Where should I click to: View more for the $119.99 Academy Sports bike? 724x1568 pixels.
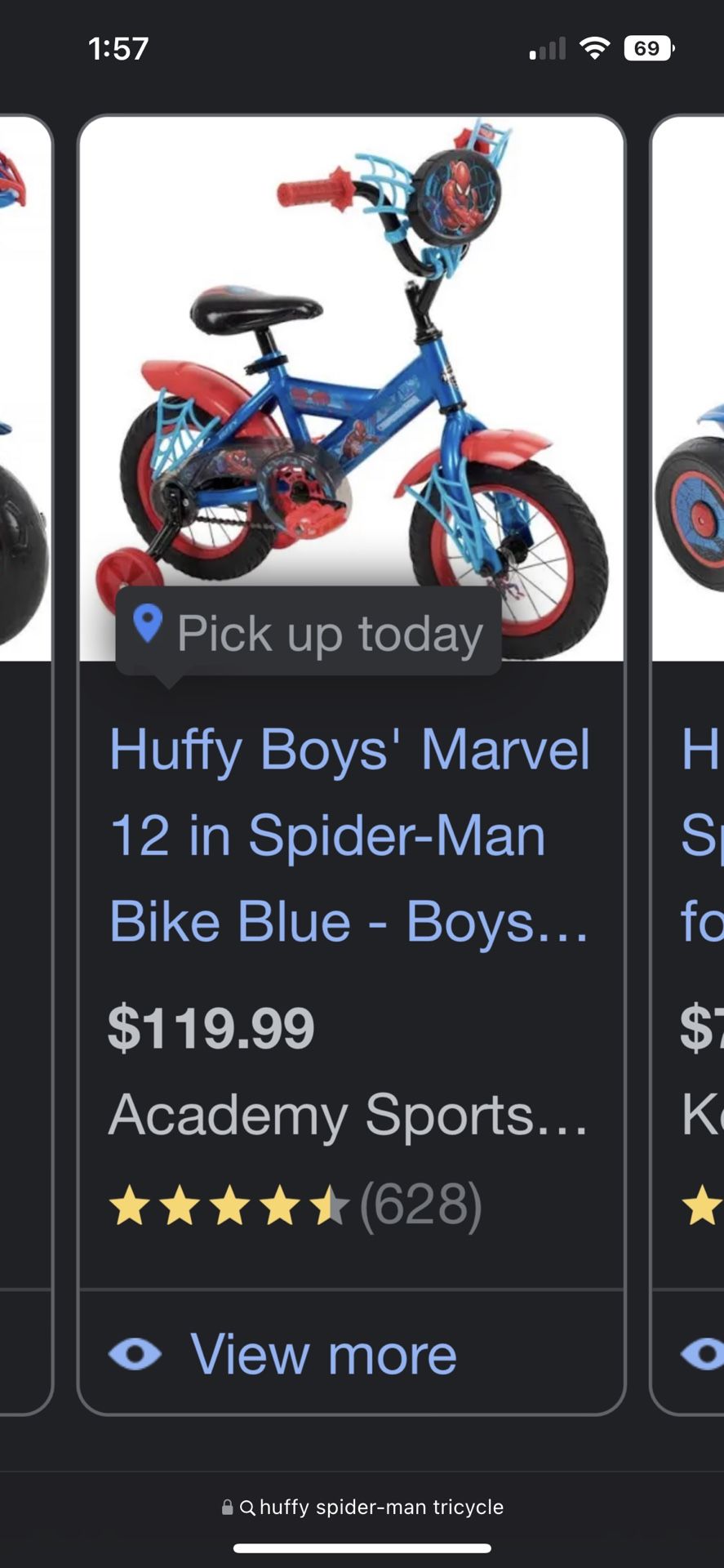(x=282, y=1354)
